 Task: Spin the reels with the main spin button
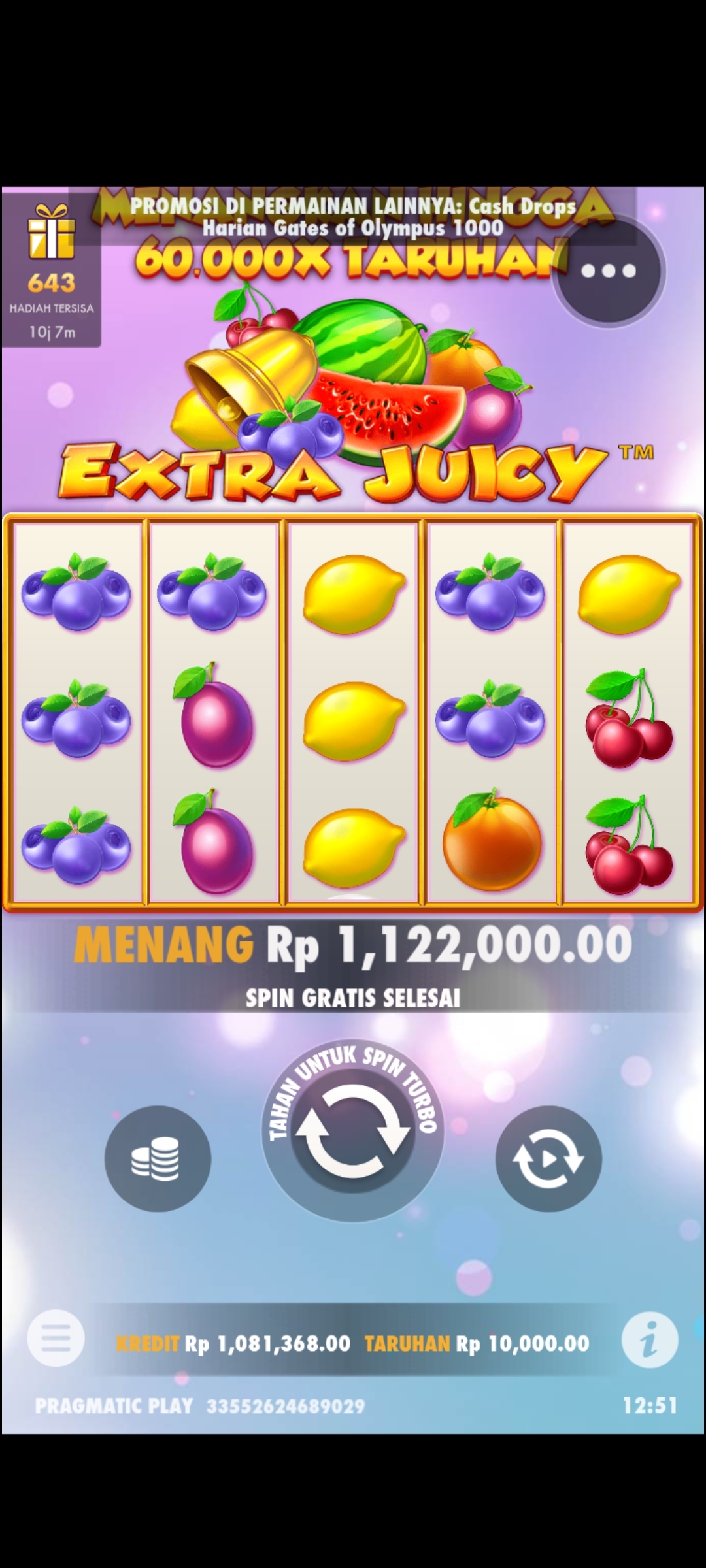[353, 1130]
